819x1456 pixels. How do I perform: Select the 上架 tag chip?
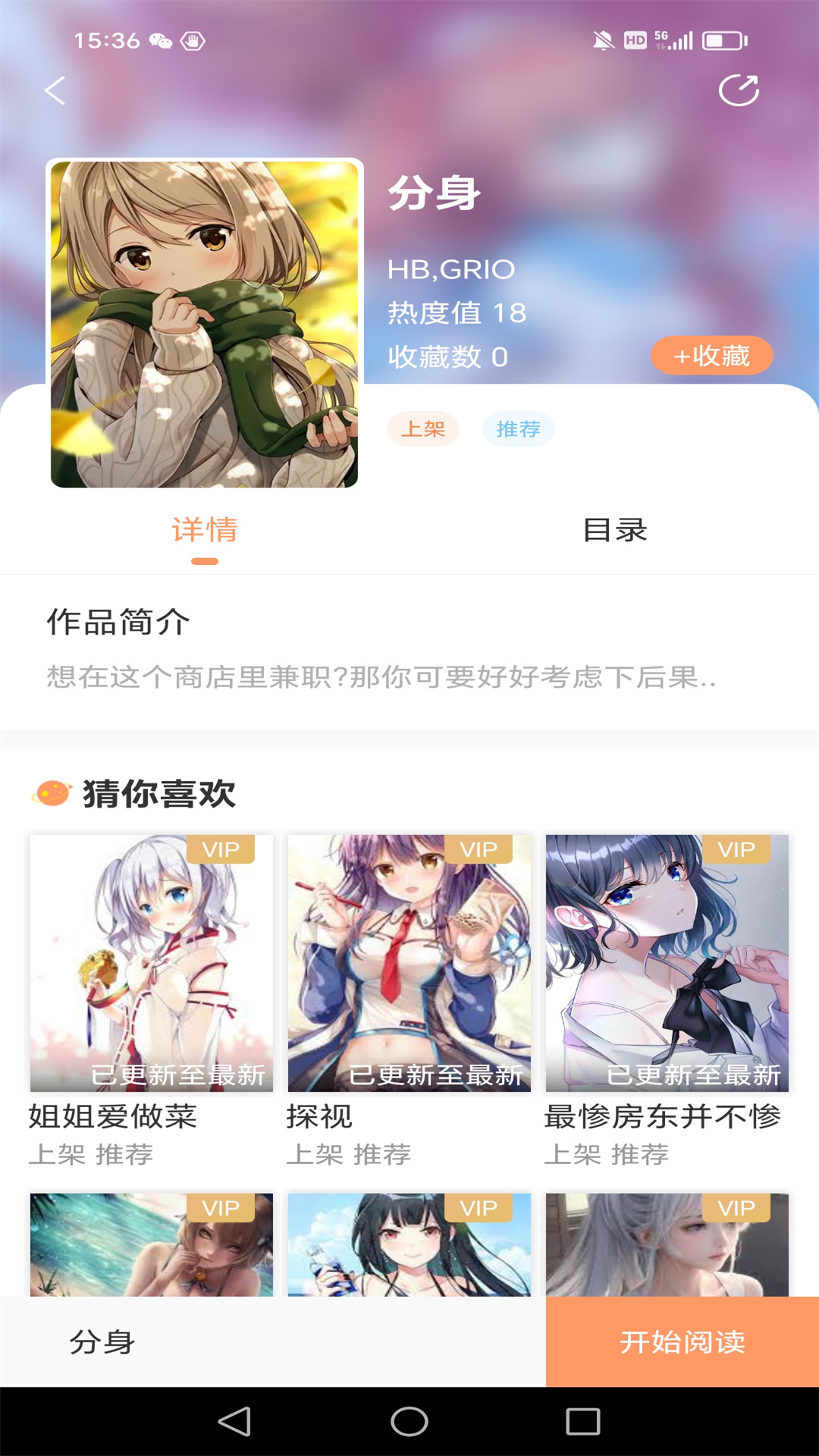pos(423,429)
